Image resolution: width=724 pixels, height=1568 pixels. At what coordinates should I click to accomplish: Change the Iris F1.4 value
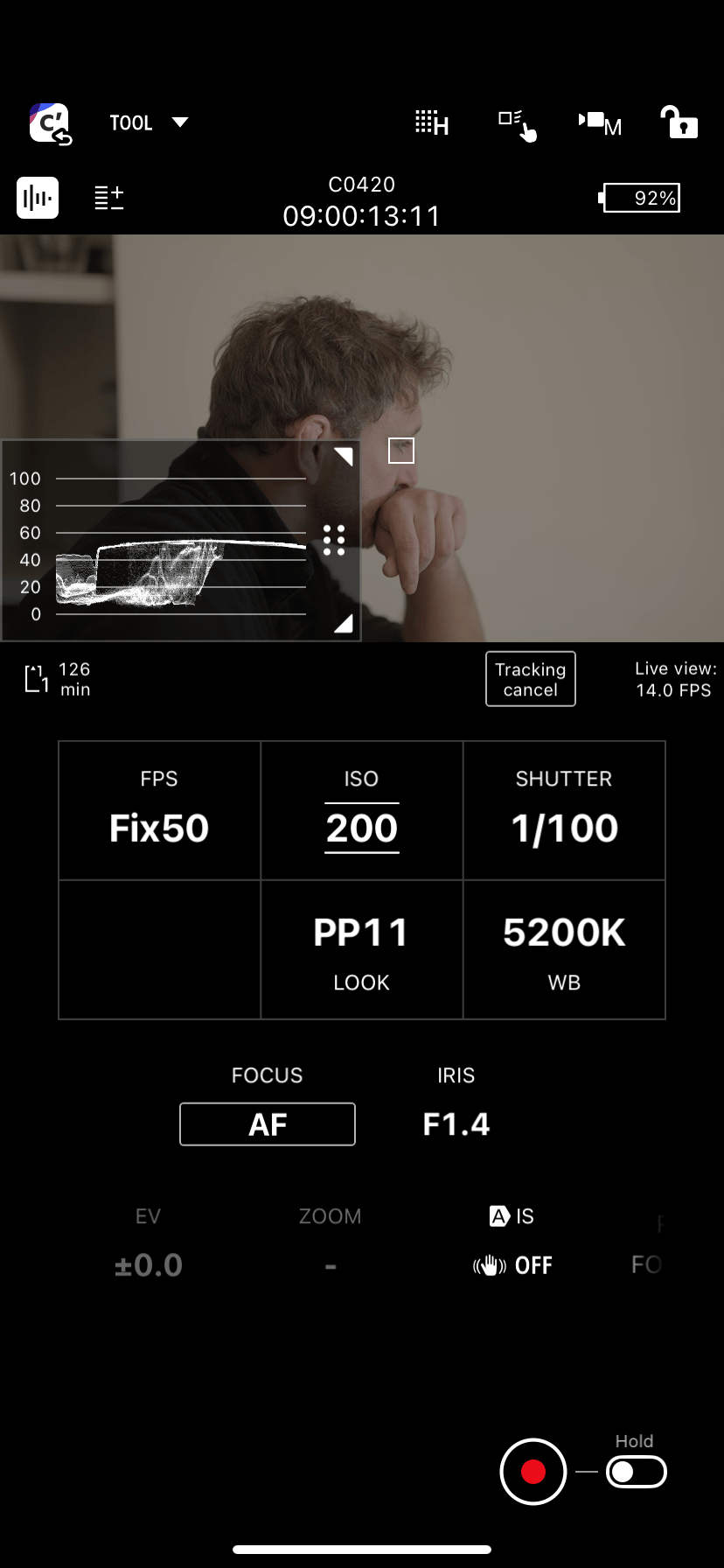456,1124
